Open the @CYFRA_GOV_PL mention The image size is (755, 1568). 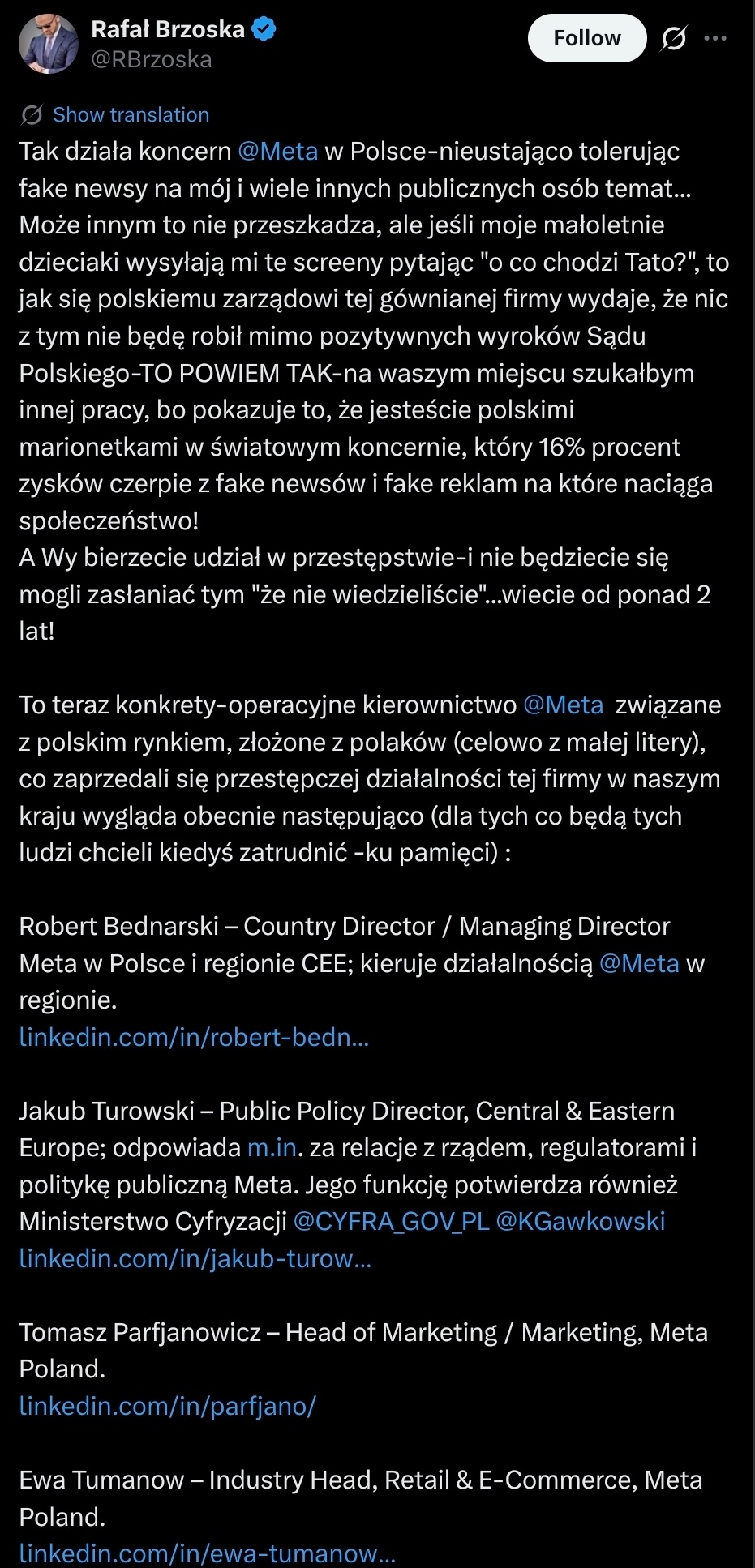pos(391,1221)
